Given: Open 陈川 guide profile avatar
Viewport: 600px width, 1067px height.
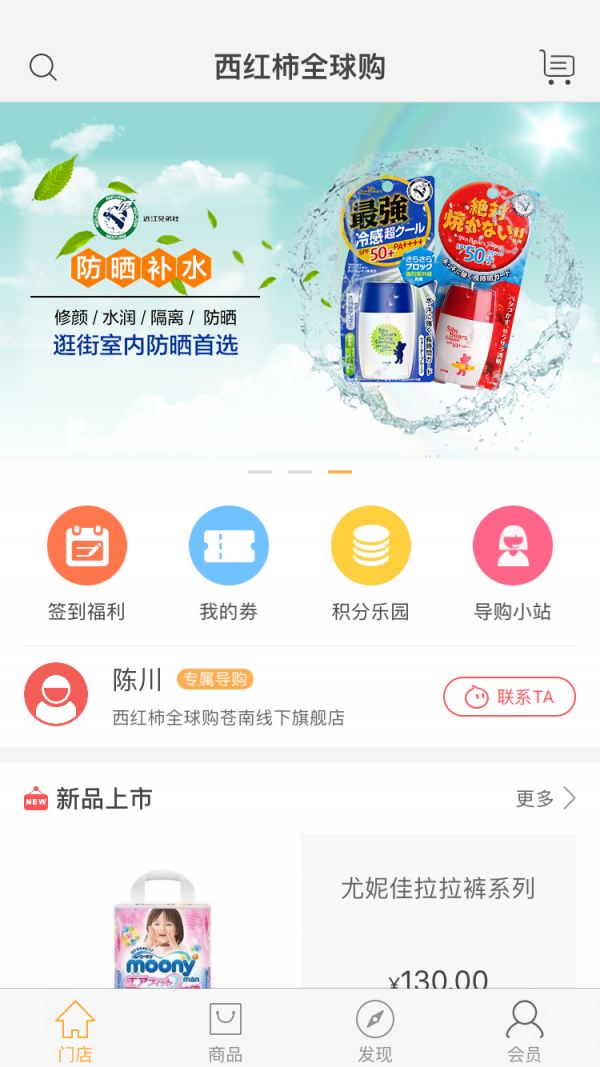Looking at the screenshot, I should click(x=56, y=694).
